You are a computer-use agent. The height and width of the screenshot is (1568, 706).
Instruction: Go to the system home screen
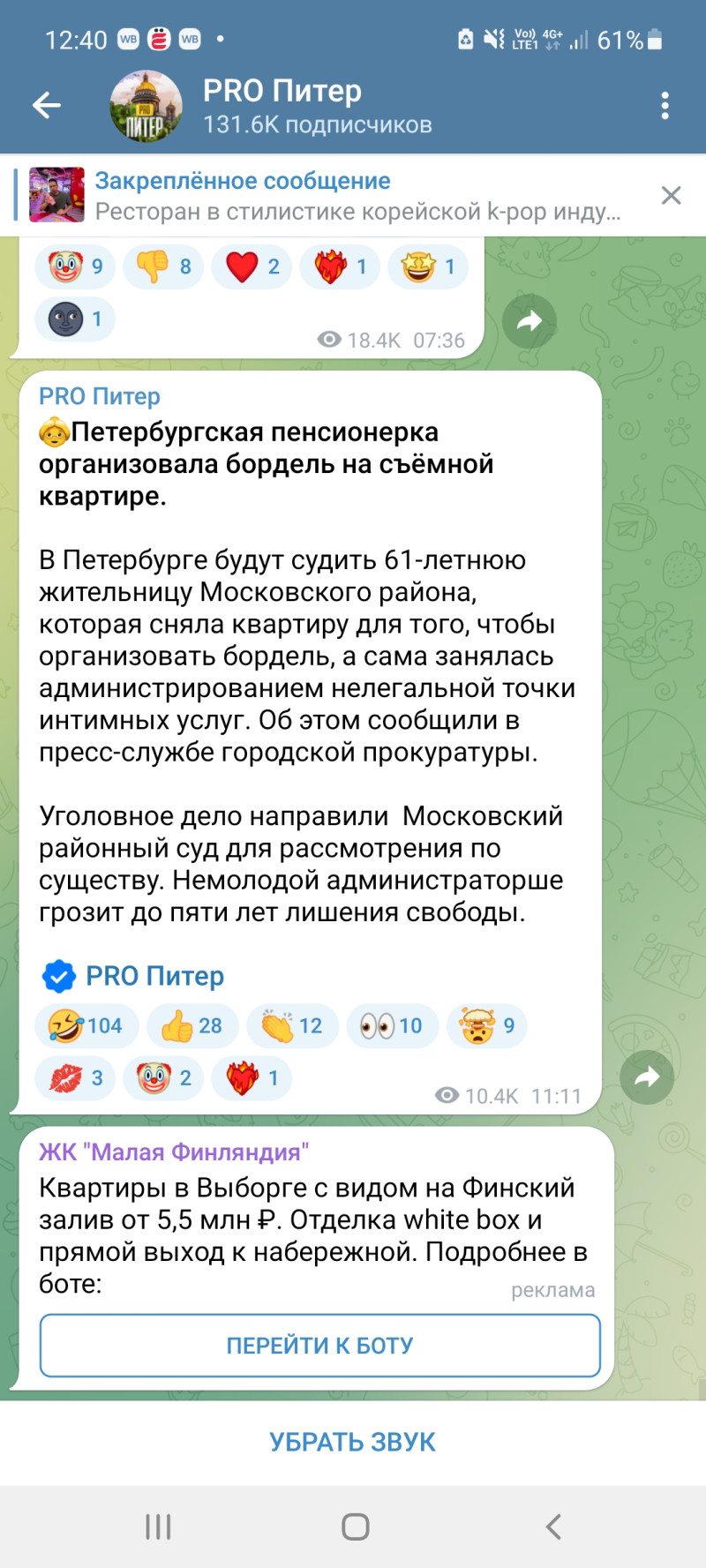355,1526
